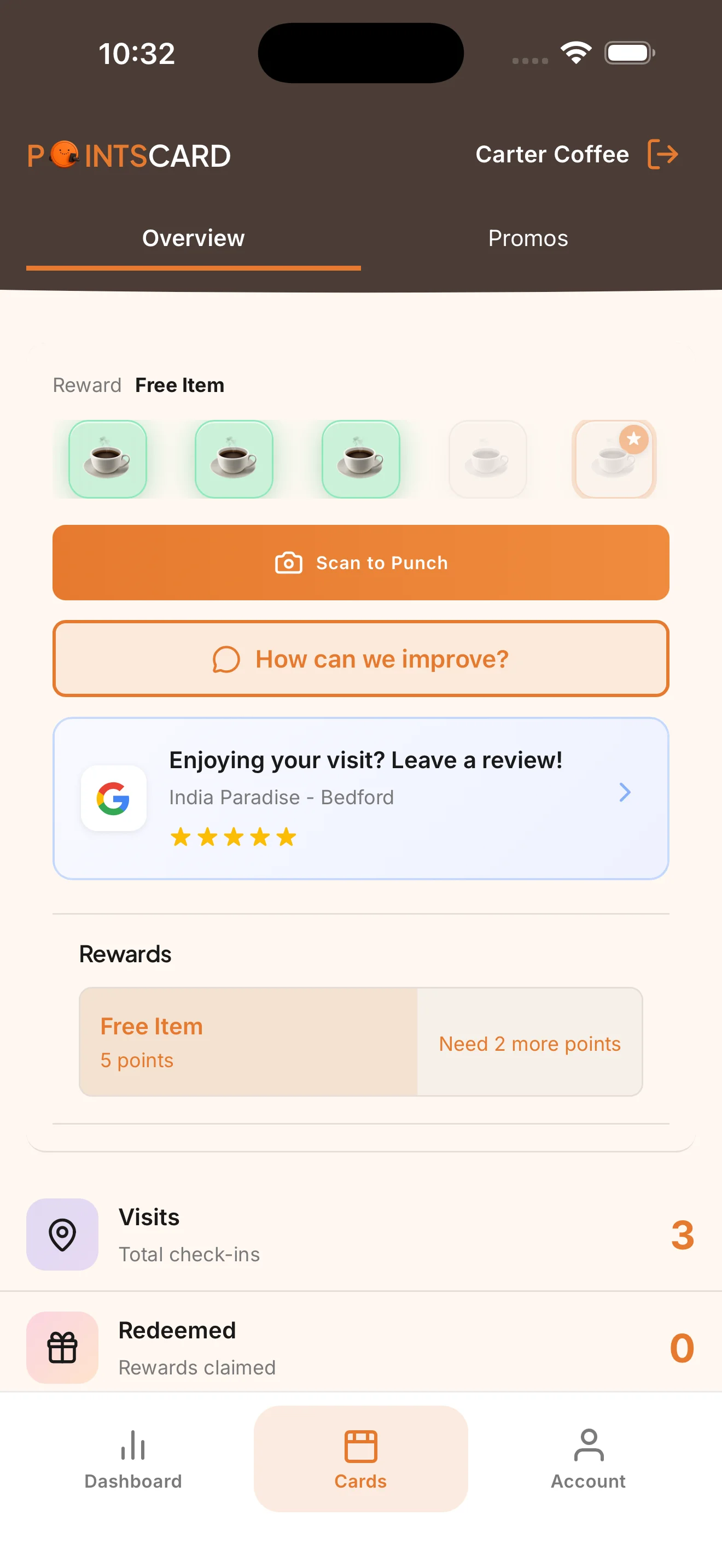The image size is (722, 1568).
Task: Tap the Free Item points progress bar
Action: point(361,1042)
